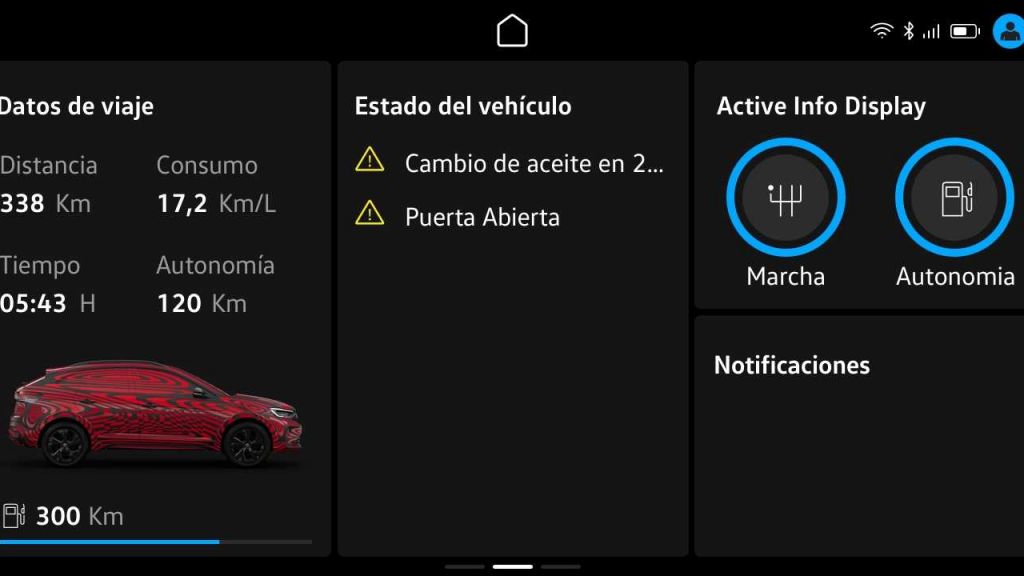Viewport: 1024px width, 576px height.
Task: Select Autonomia in Active Info Display
Action: 954,198
